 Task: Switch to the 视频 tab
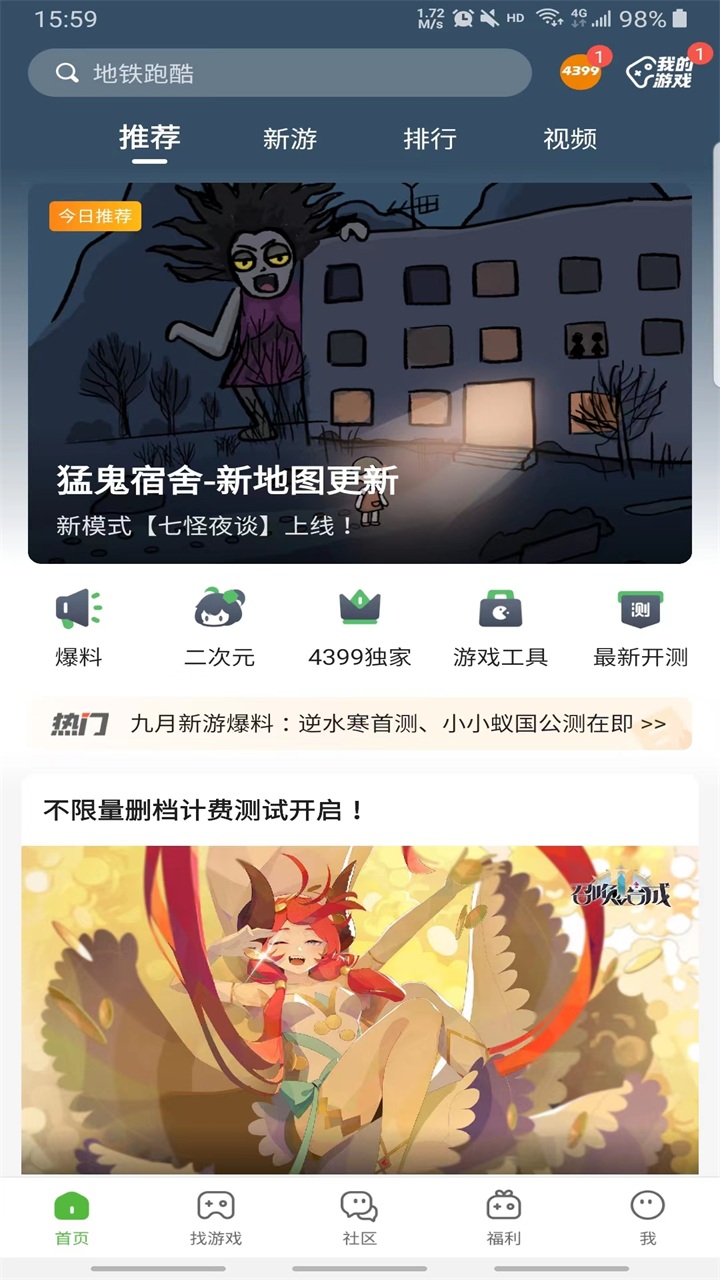(x=570, y=139)
